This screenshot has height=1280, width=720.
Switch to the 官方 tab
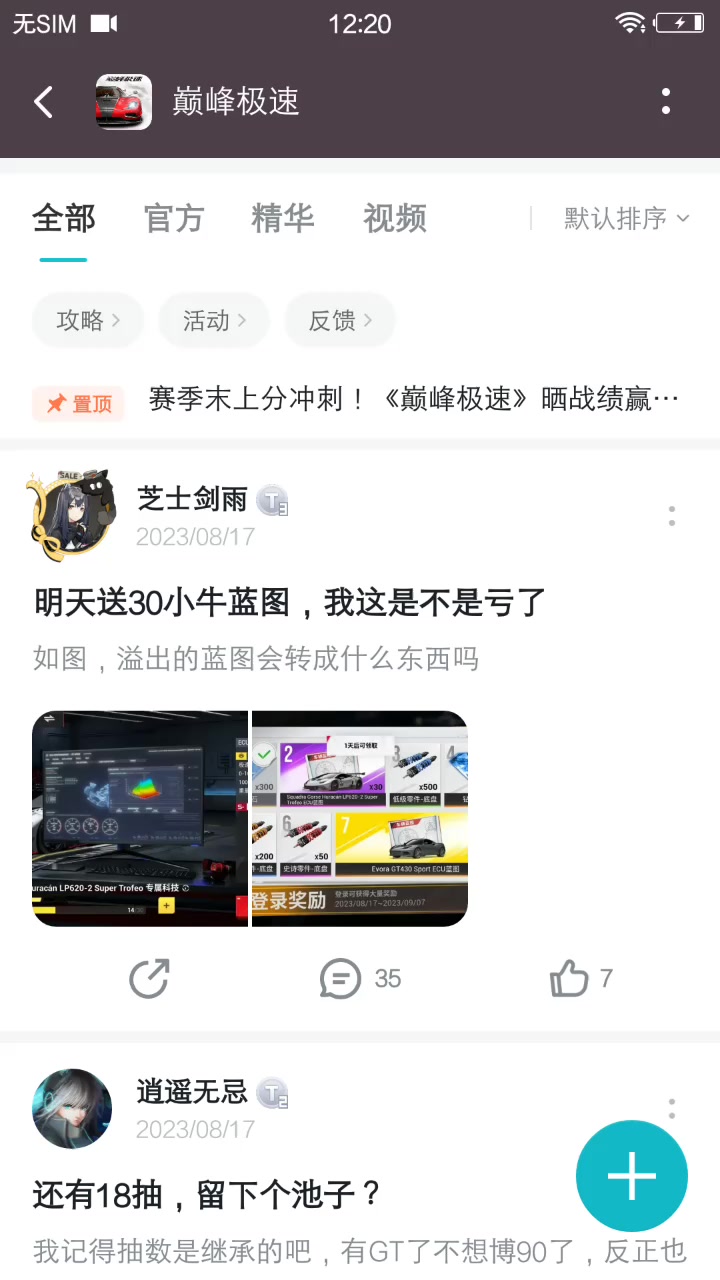(x=174, y=218)
